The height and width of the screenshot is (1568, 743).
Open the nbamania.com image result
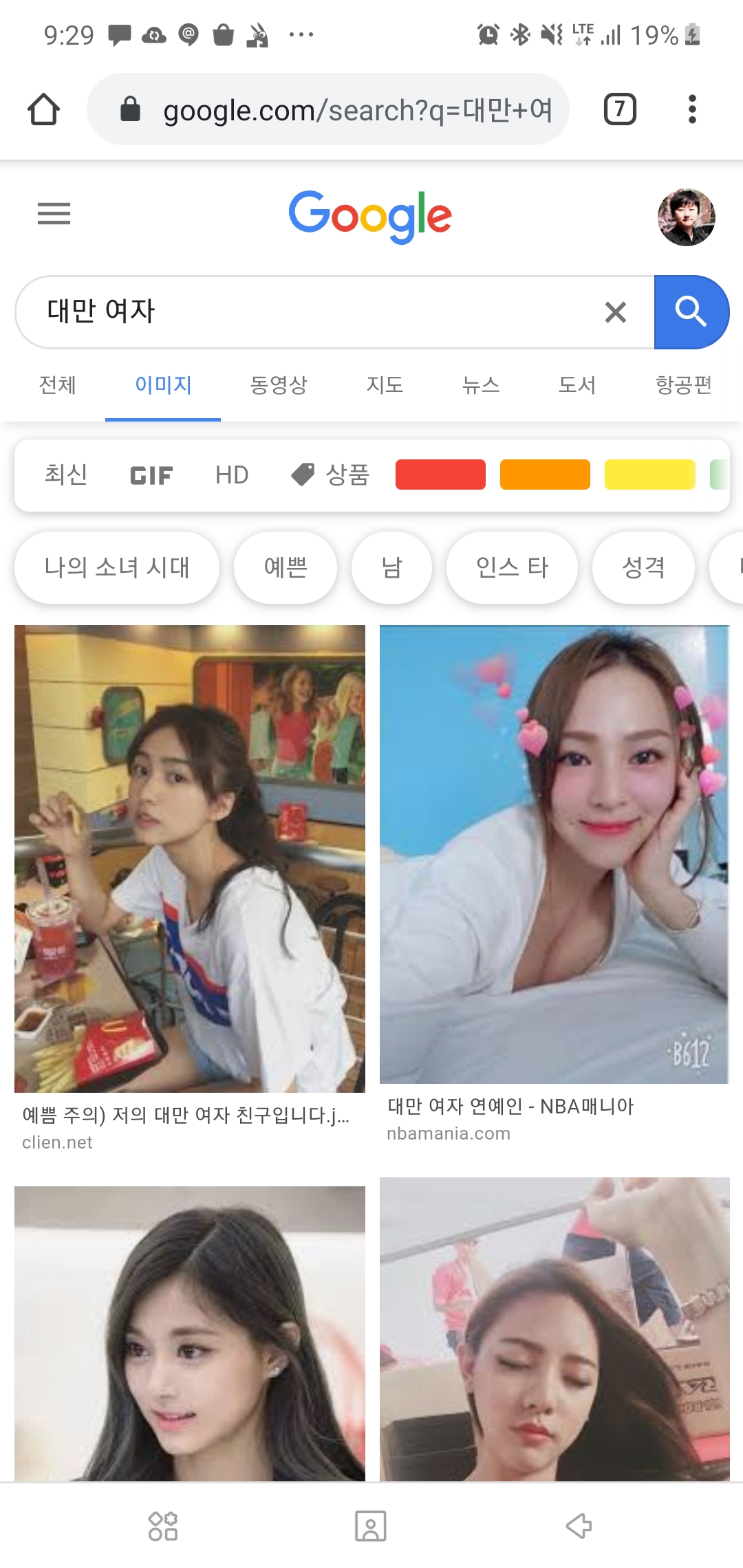[x=554, y=854]
